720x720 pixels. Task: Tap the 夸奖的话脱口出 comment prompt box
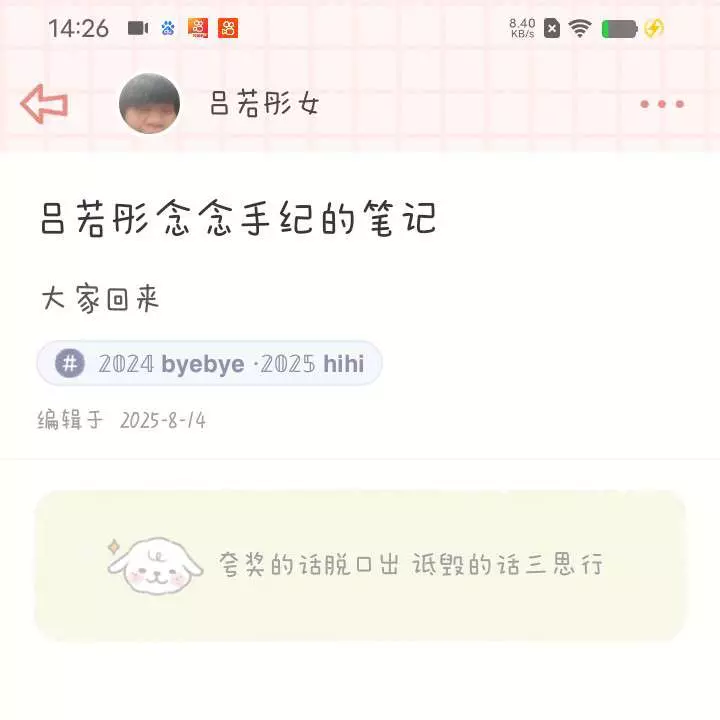click(360, 565)
